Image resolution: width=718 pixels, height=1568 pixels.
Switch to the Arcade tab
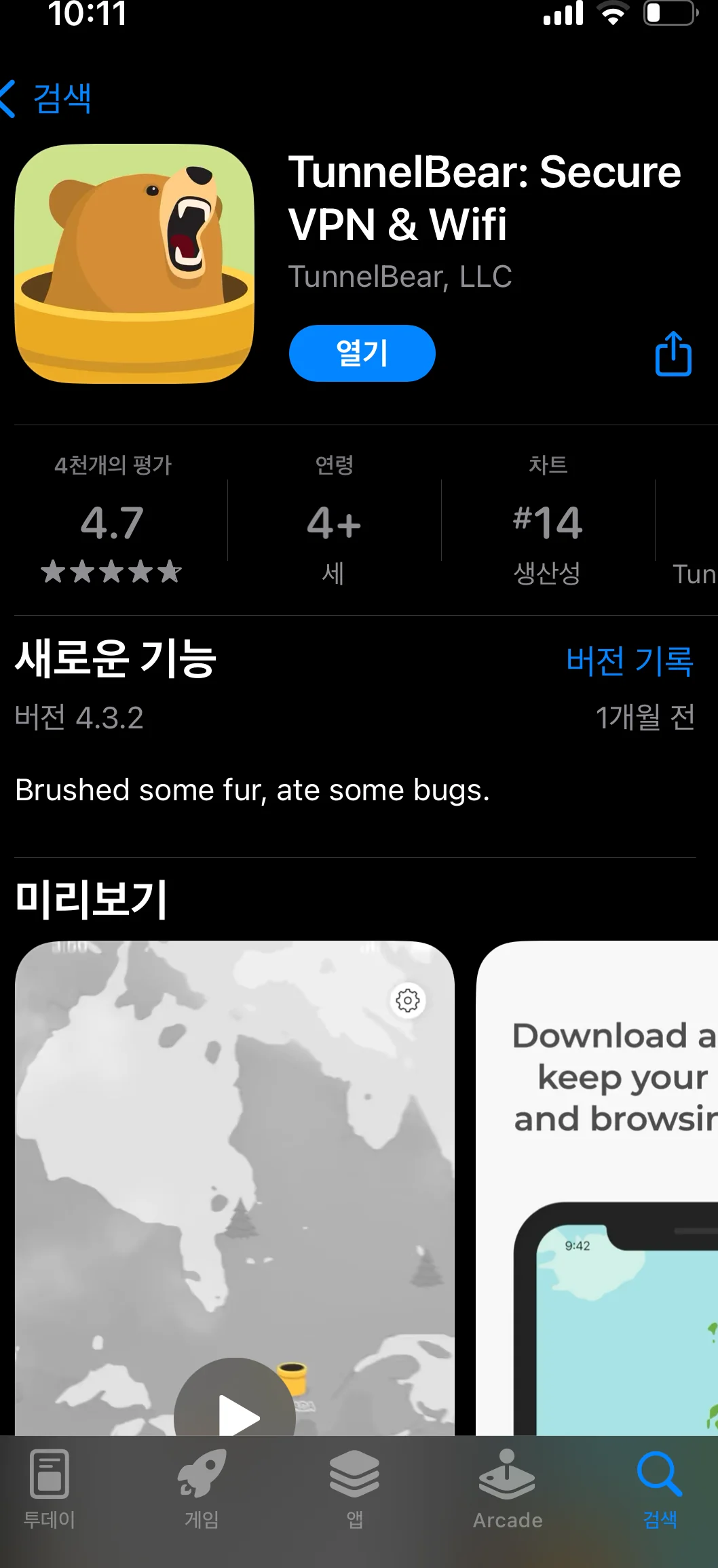click(507, 1489)
